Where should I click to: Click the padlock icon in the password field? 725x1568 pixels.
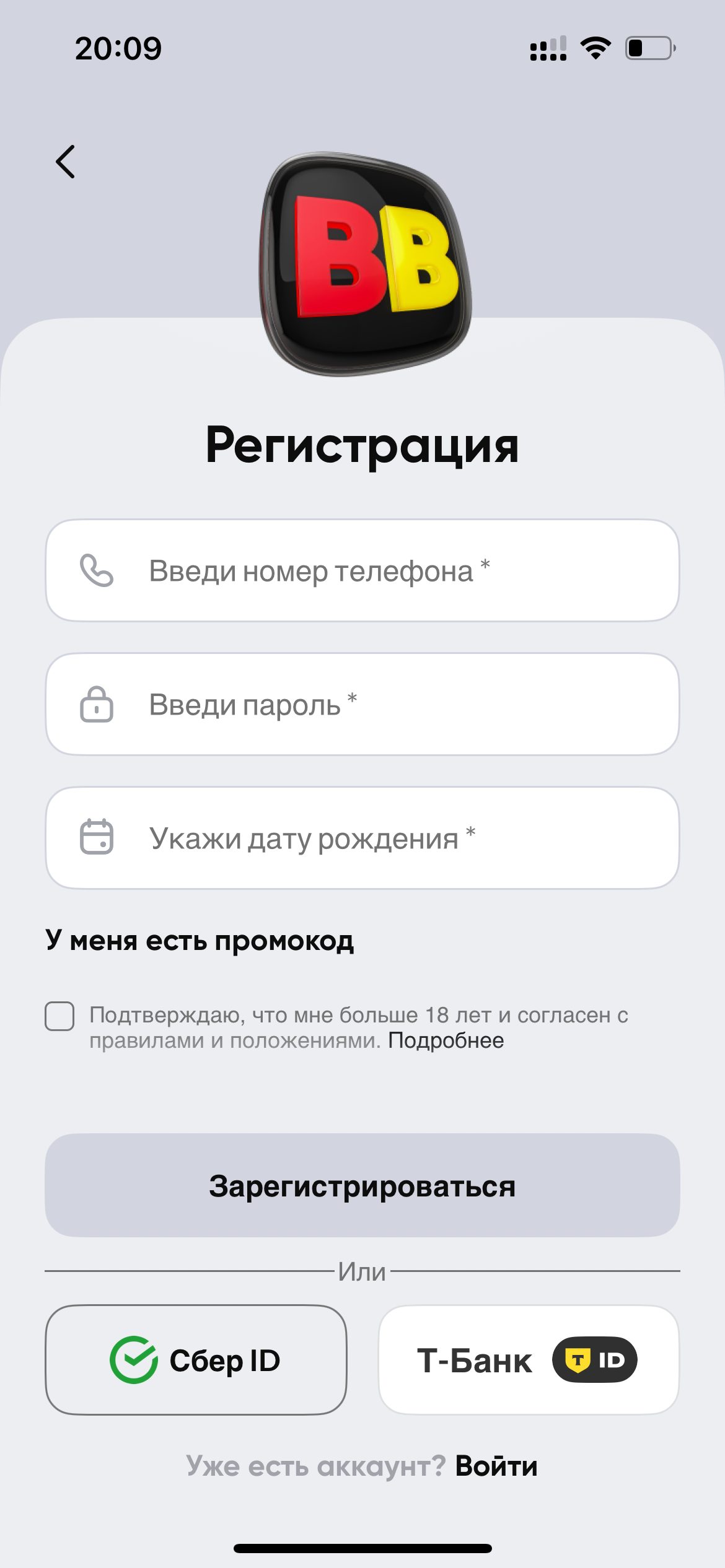pos(96,705)
